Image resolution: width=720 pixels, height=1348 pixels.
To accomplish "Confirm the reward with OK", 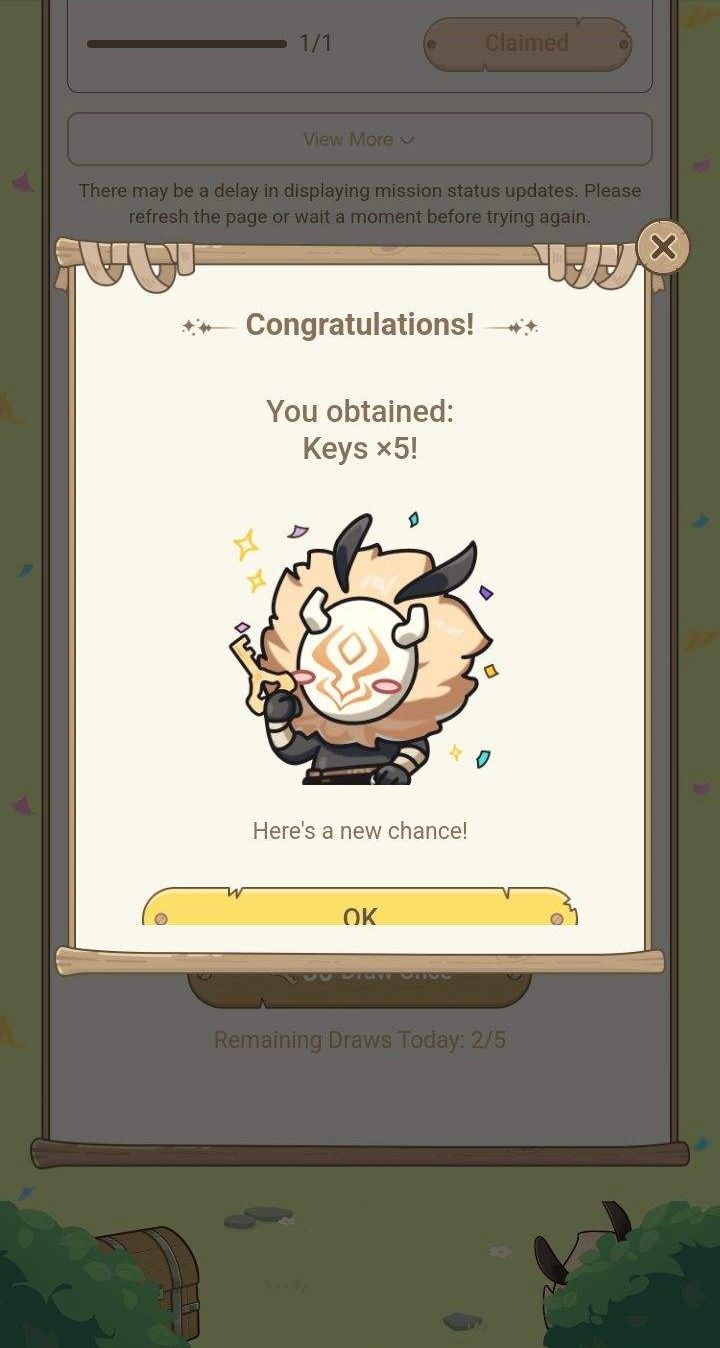I will click(360, 909).
